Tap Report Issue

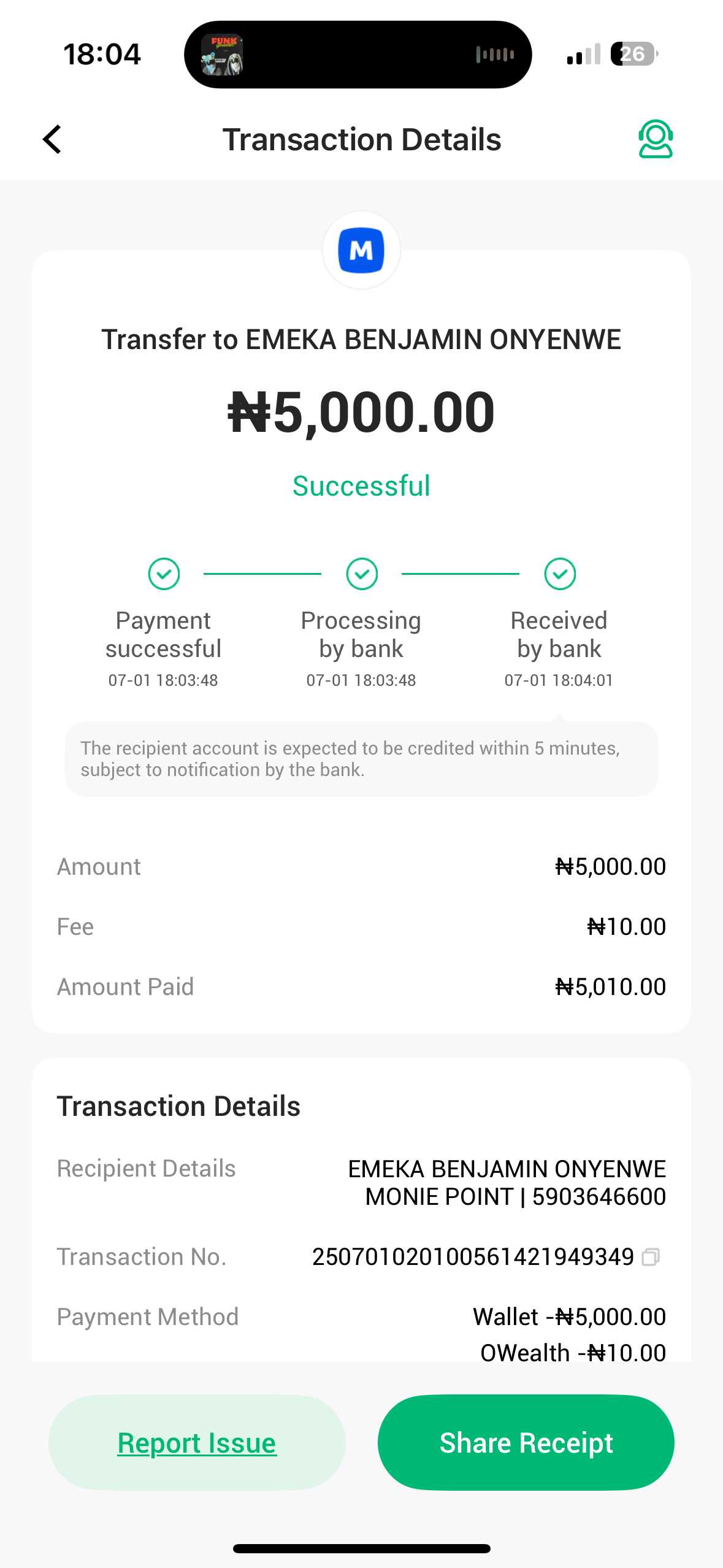click(x=197, y=1442)
